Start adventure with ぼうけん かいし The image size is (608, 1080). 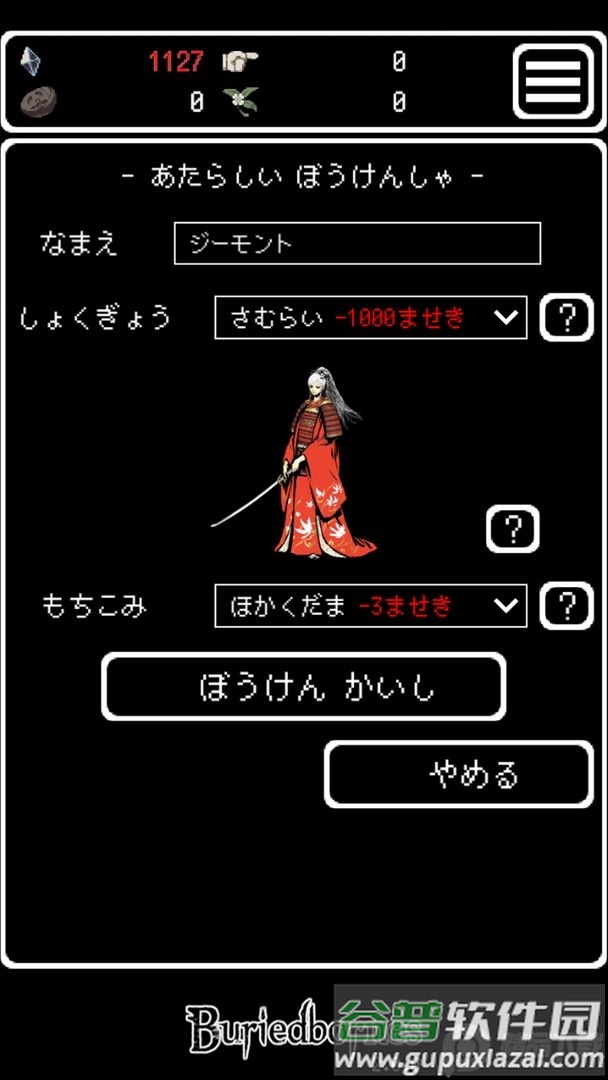(303, 687)
